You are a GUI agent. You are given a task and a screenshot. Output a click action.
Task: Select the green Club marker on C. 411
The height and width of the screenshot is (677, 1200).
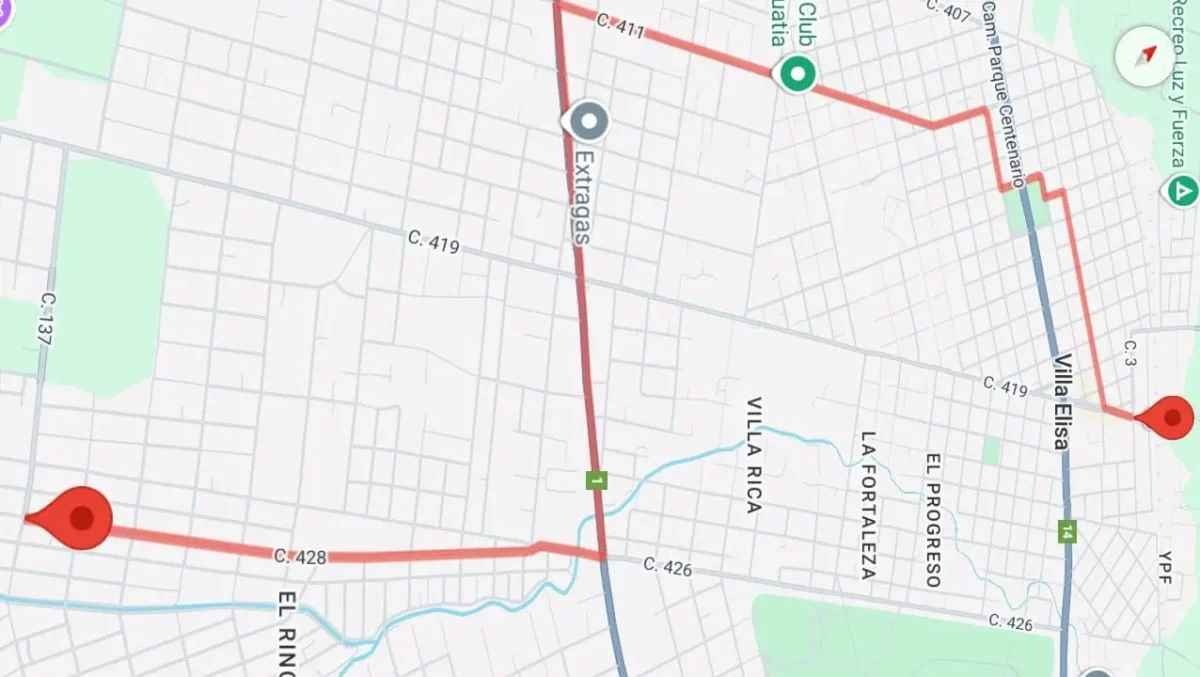coord(796,73)
